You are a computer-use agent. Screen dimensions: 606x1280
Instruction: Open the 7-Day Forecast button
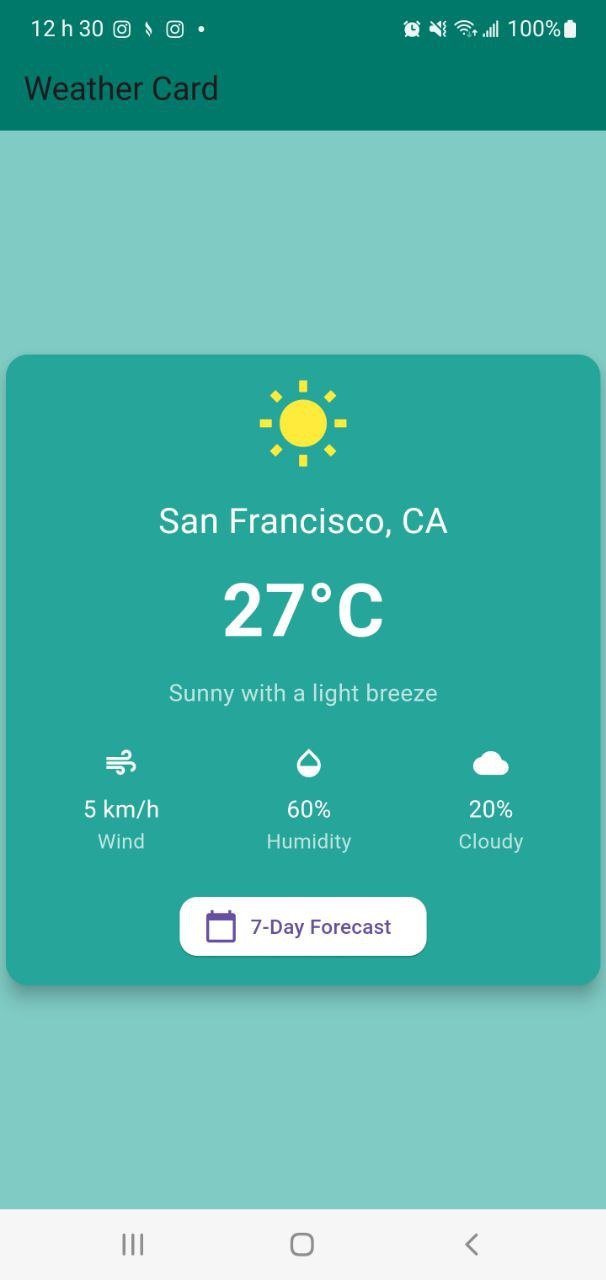coord(303,926)
